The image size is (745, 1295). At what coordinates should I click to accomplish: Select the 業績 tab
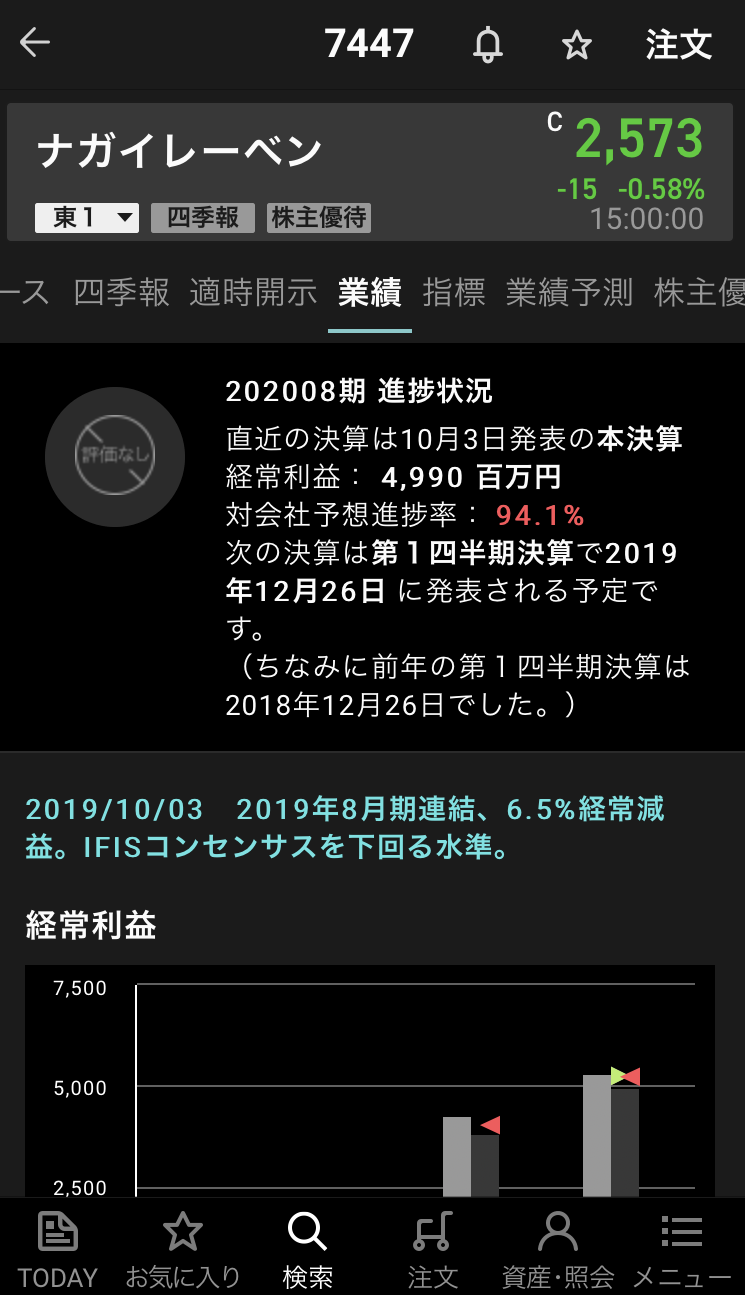(369, 293)
